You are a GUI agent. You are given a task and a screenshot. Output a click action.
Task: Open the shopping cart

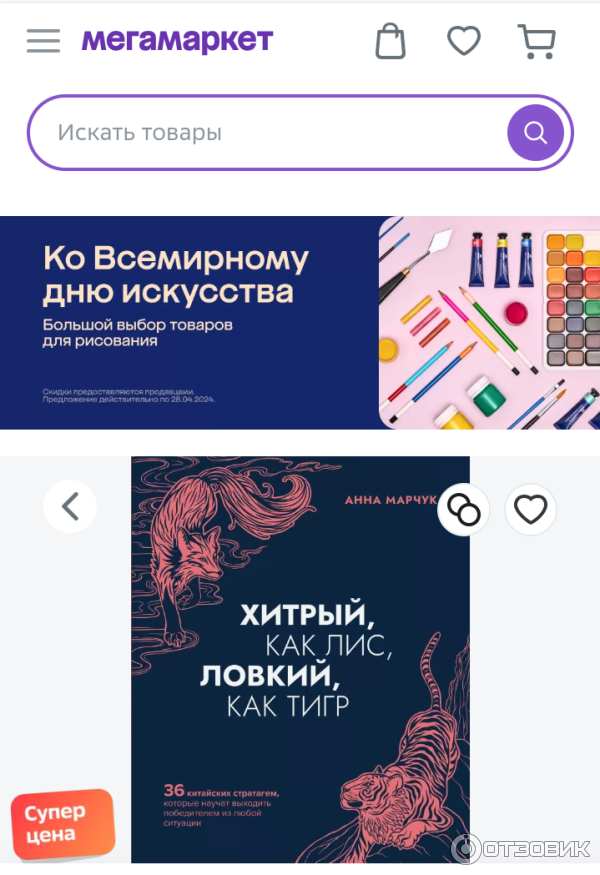536,41
